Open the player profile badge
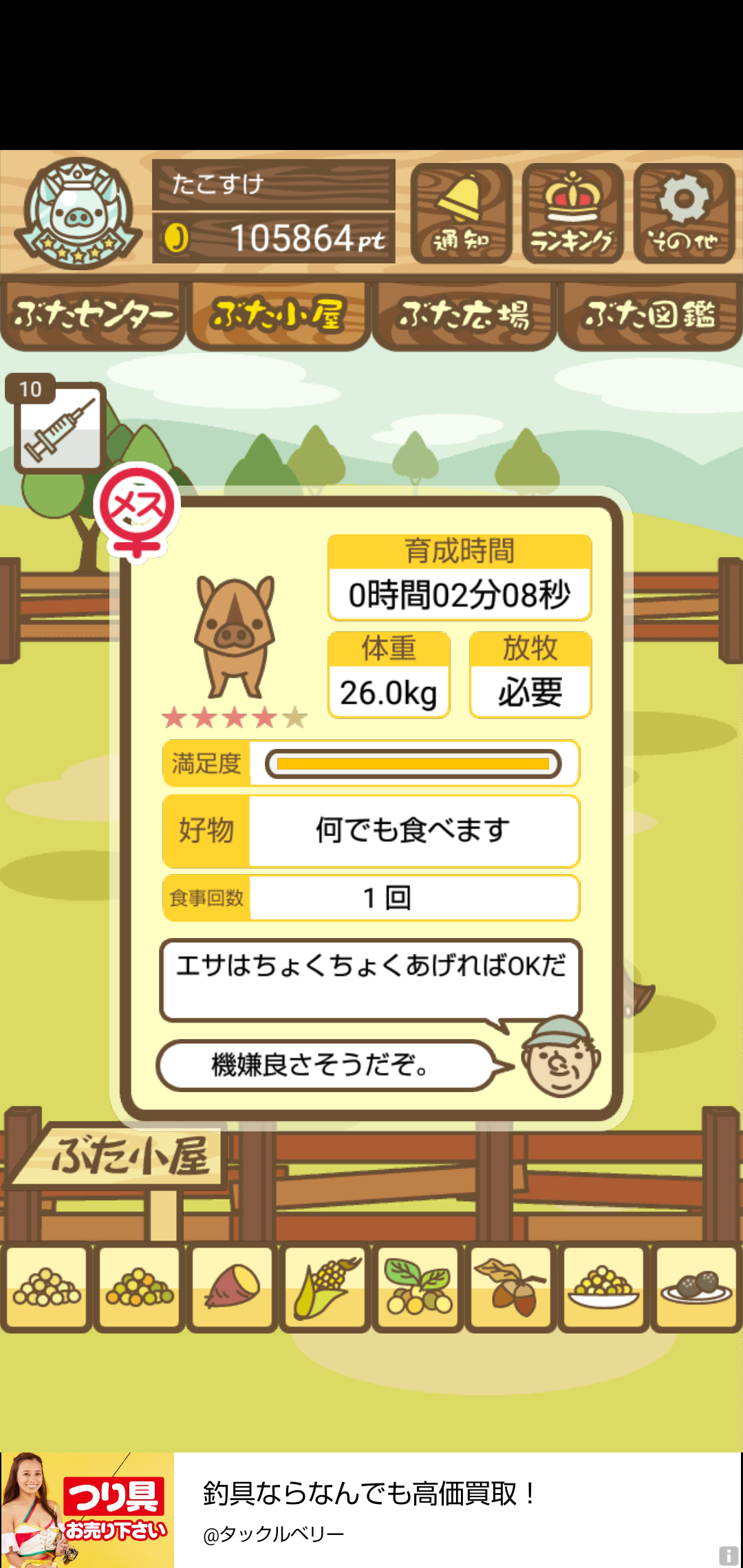The height and width of the screenshot is (1568, 743). click(78, 213)
